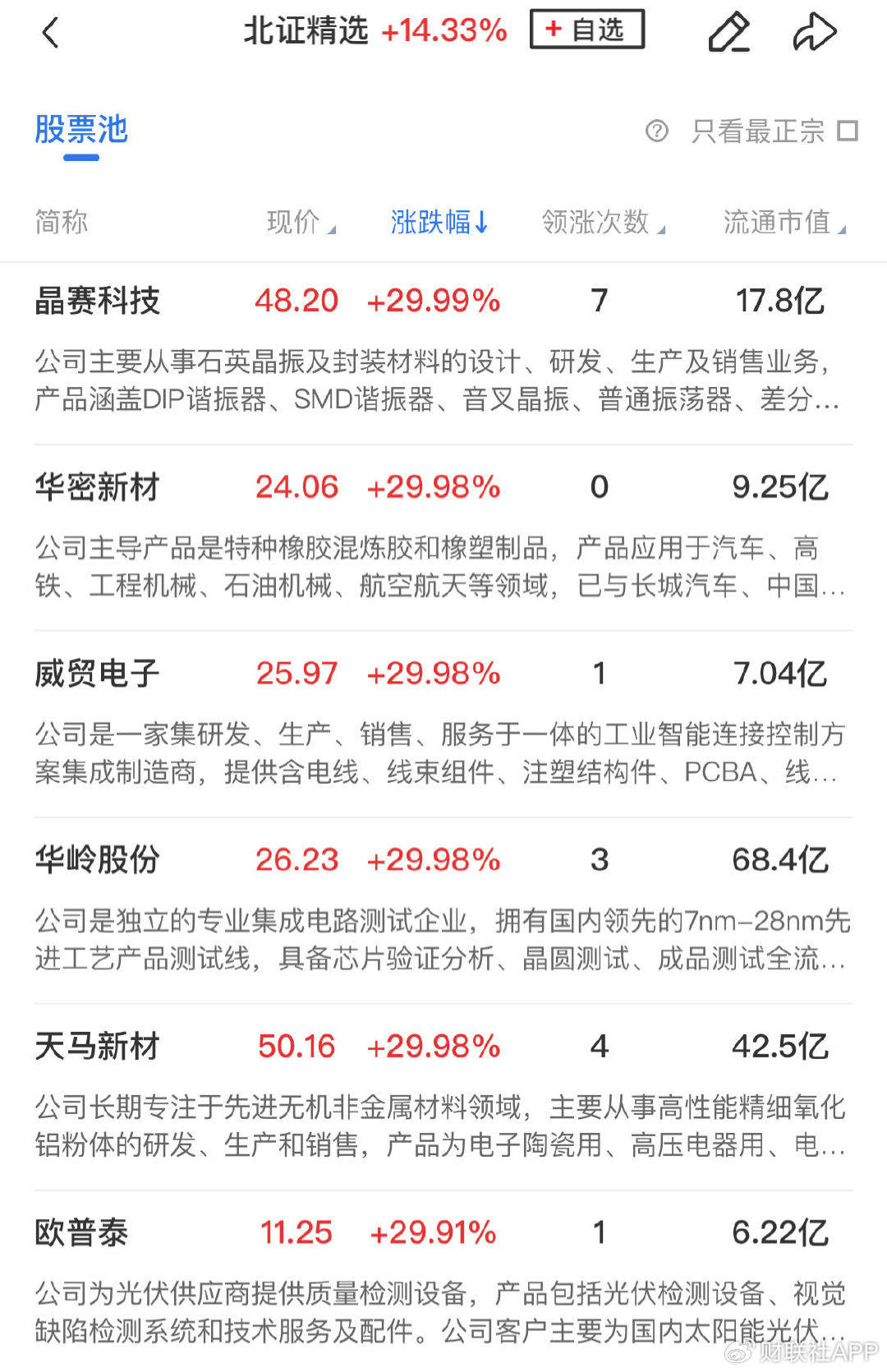The width and height of the screenshot is (887, 1372).
Task: Click the price 50.16 of 天马新材
Action: [296, 1047]
